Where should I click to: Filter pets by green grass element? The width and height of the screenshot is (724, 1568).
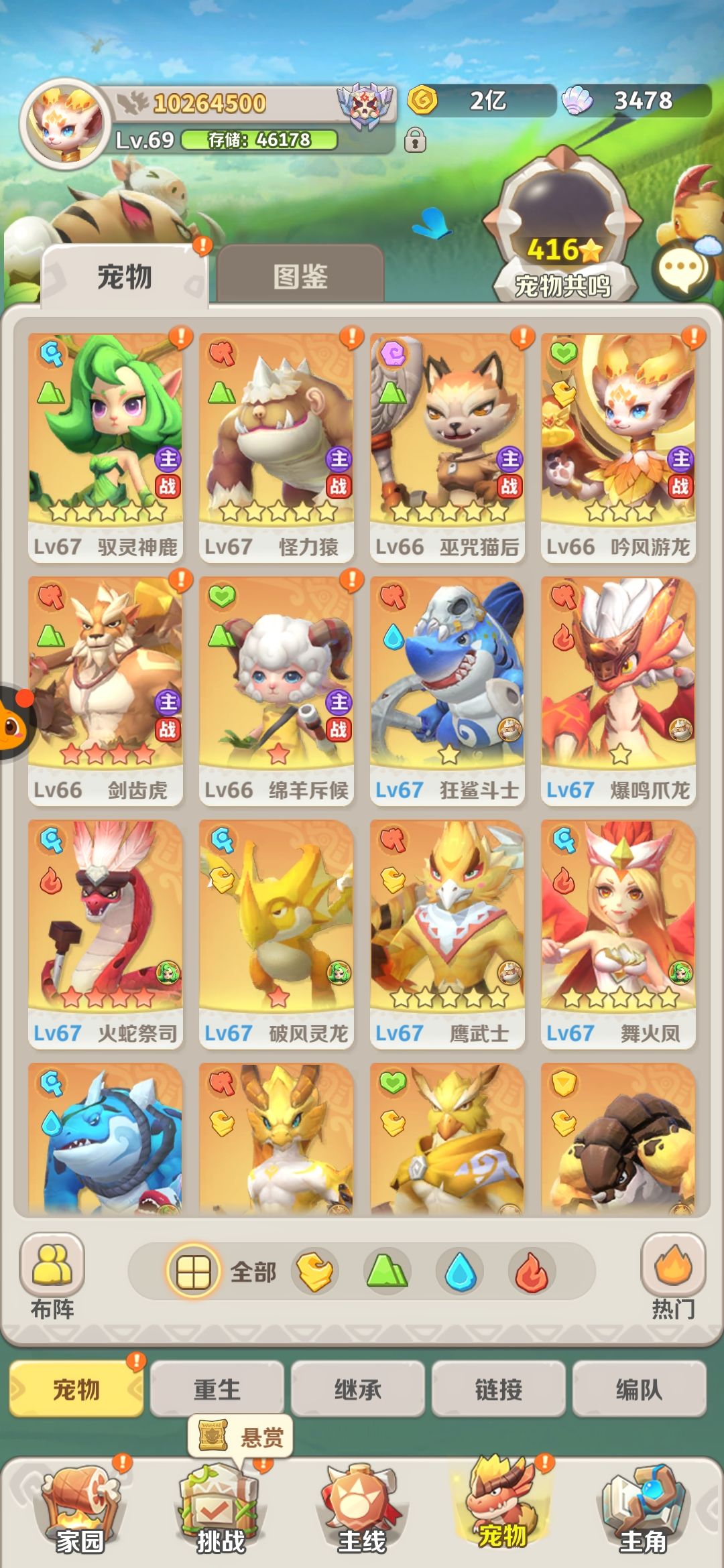click(x=387, y=1272)
